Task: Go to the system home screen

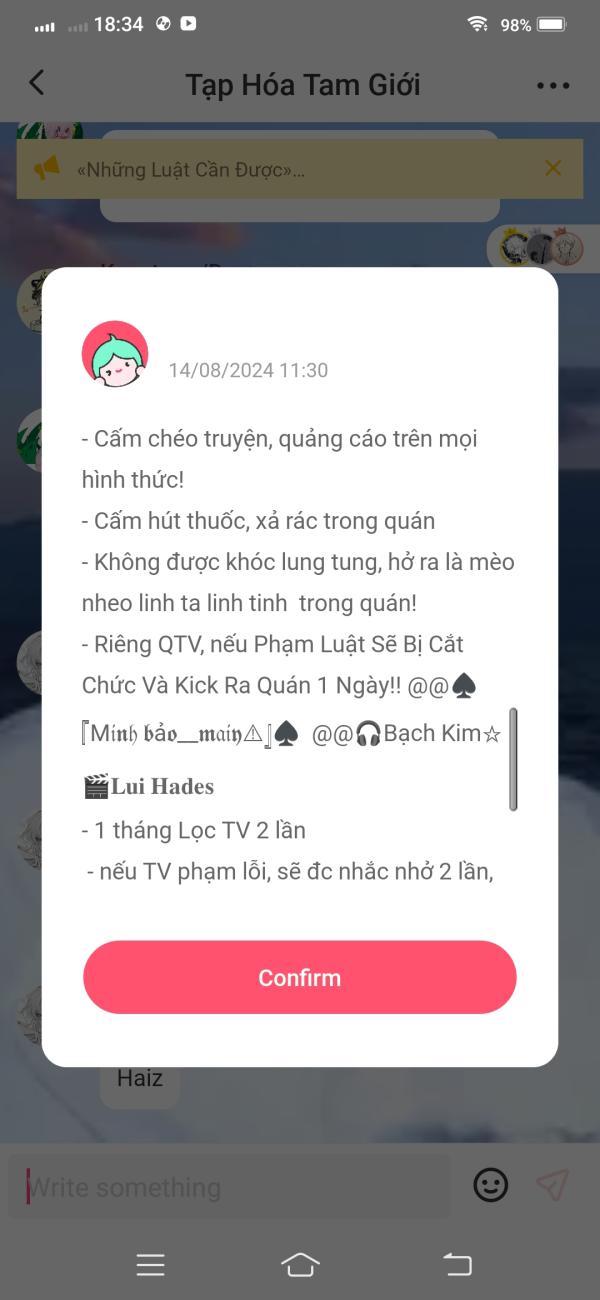Action: (300, 1264)
